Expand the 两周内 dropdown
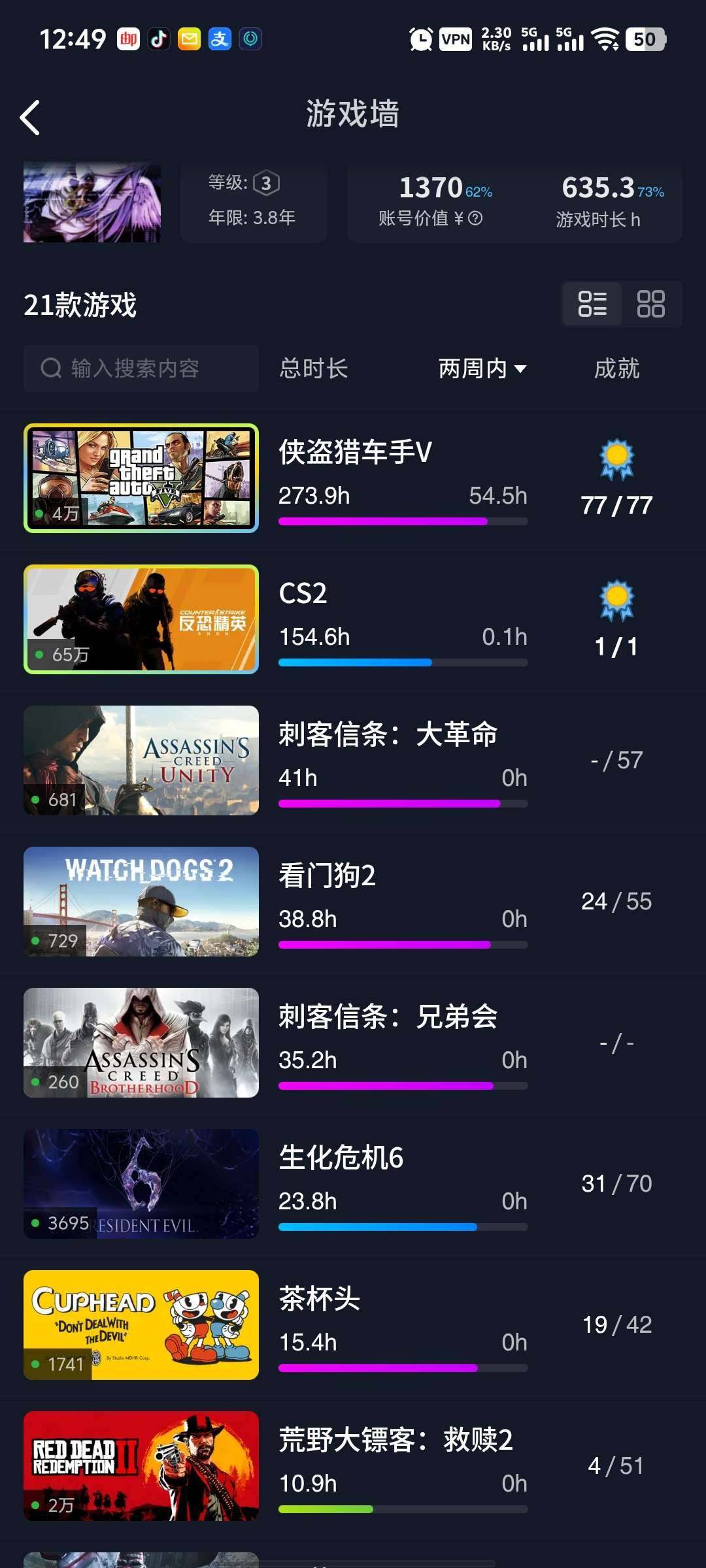The image size is (706, 1568). [x=482, y=368]
